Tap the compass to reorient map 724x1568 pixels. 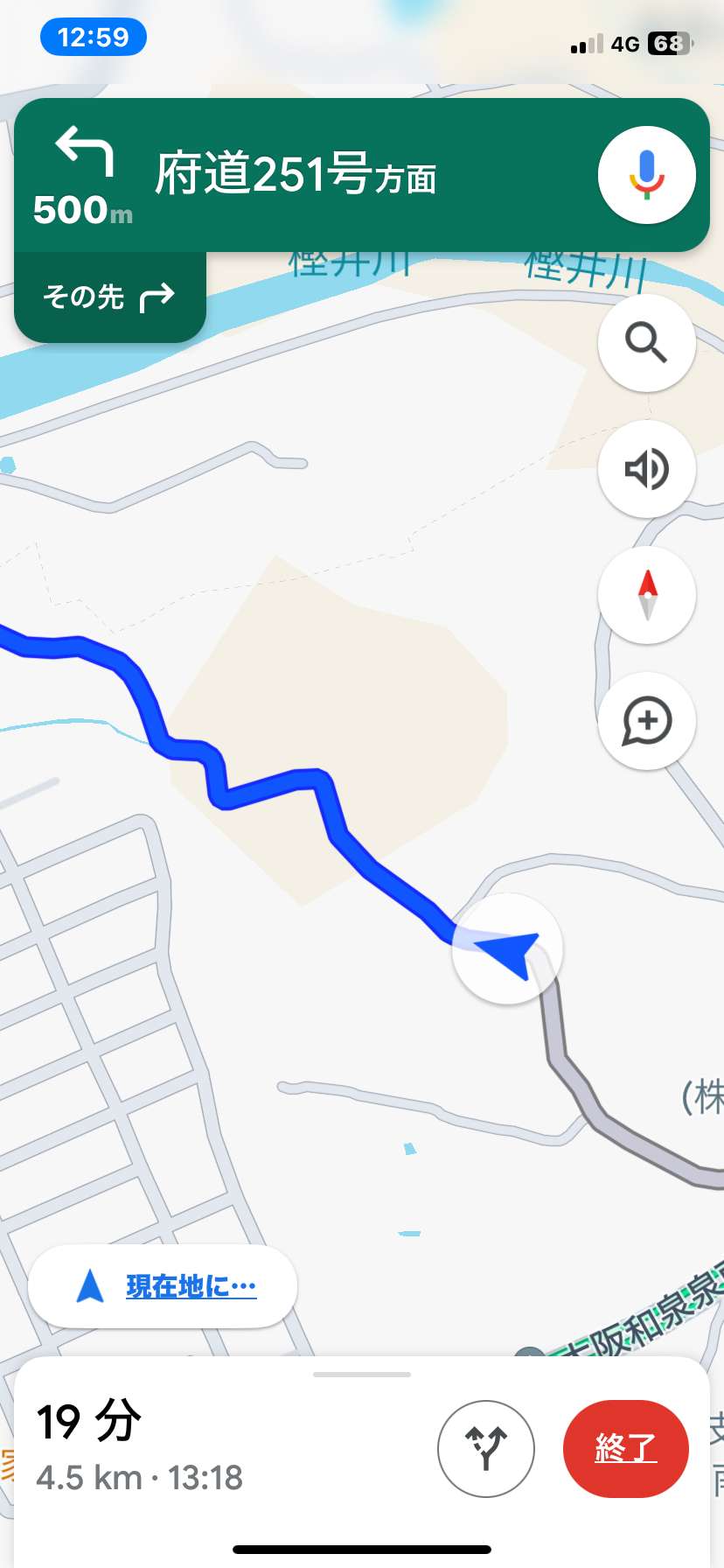[x=646, y=595]
